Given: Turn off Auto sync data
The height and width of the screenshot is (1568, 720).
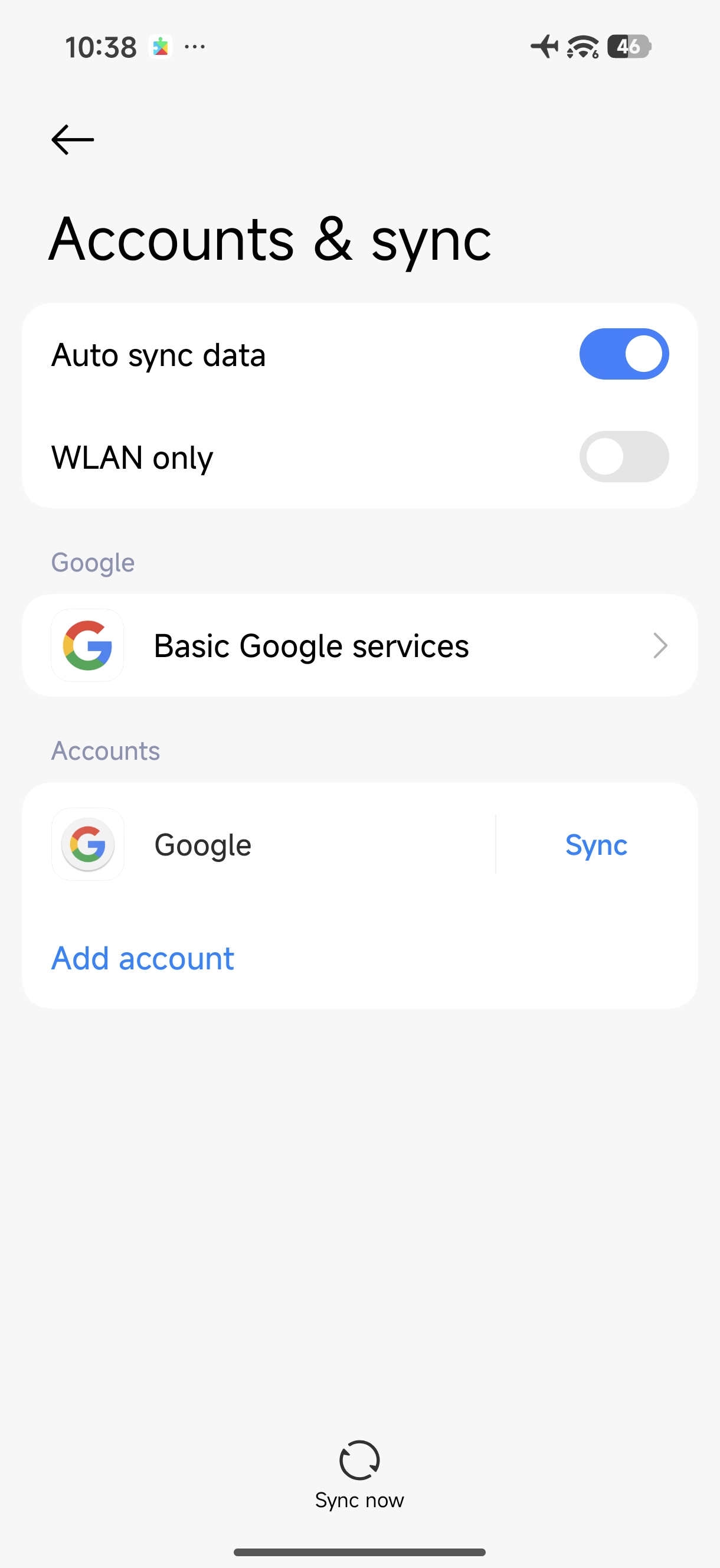Looking at the screenshot, I should [x=623, y=354].
